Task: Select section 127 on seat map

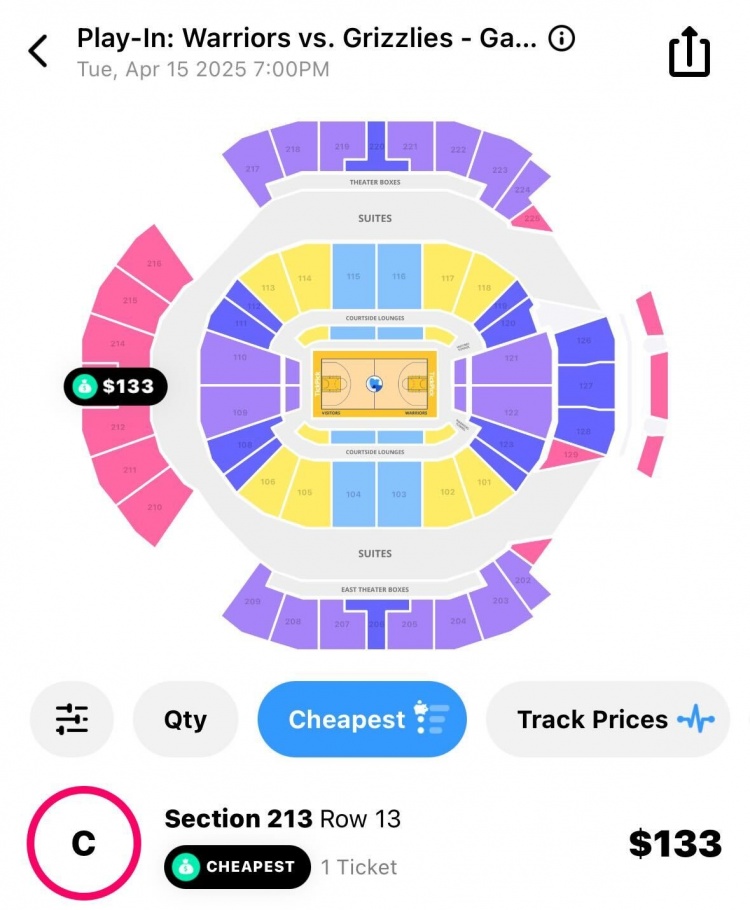Action: (585, 385)
